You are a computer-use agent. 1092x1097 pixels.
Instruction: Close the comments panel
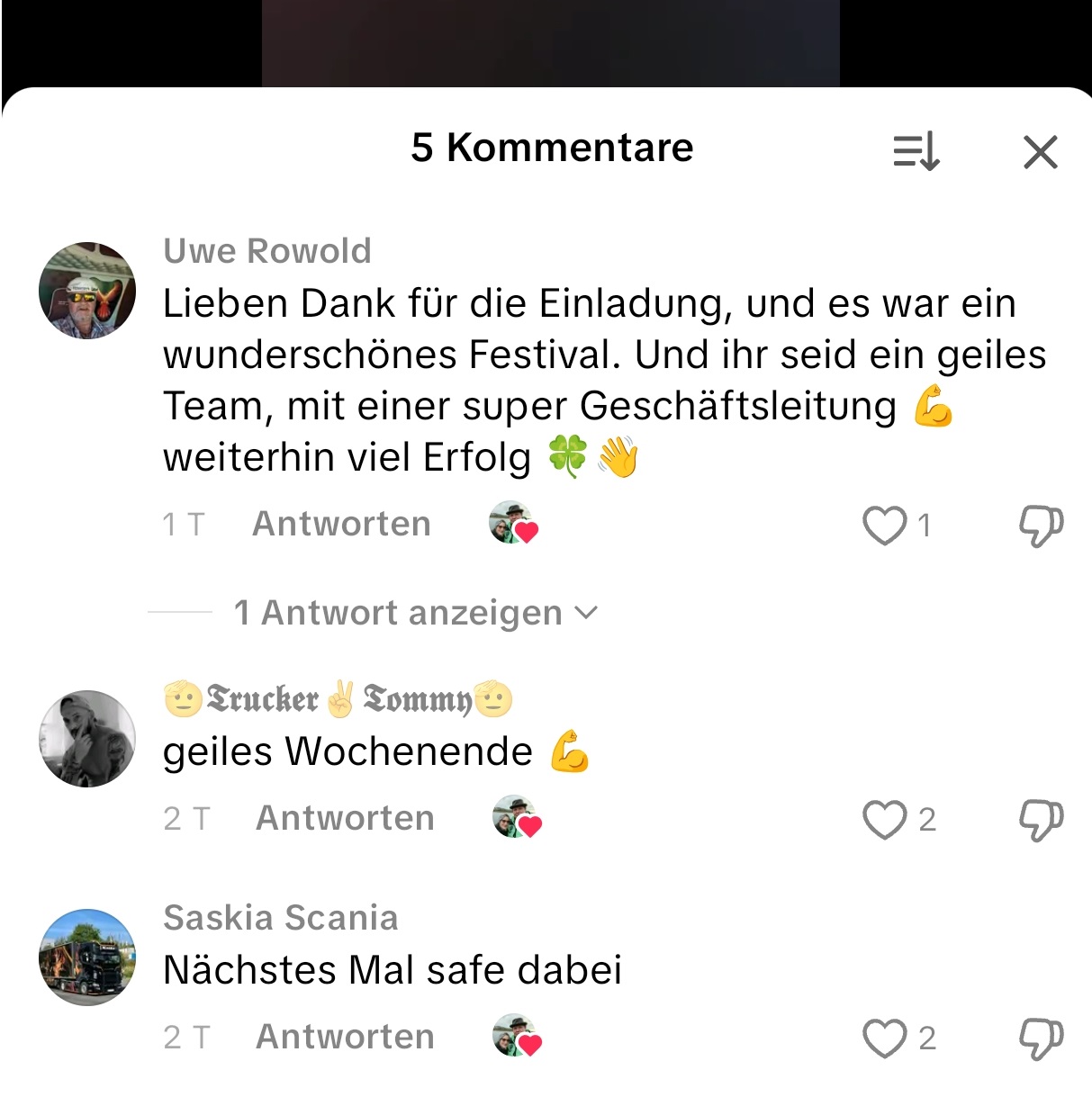click(1040, 152)
